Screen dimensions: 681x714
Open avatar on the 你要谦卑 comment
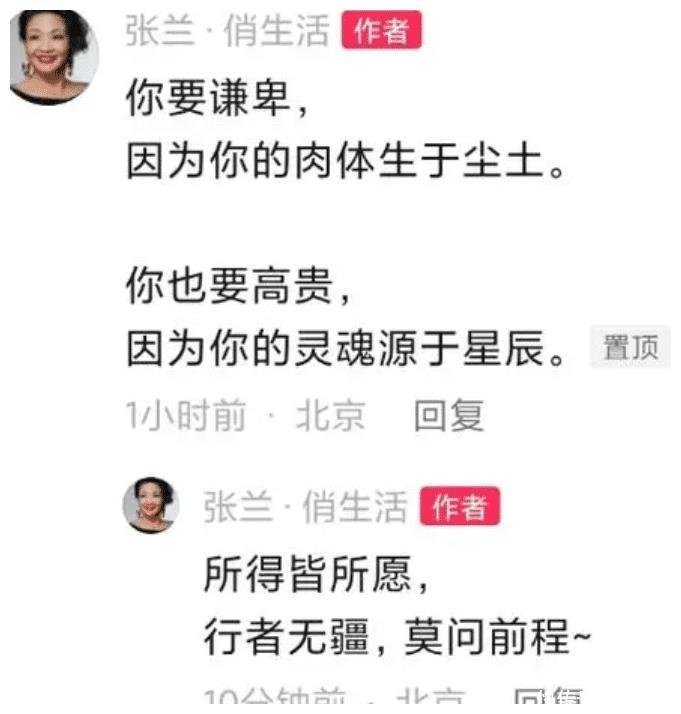[54, 57]
